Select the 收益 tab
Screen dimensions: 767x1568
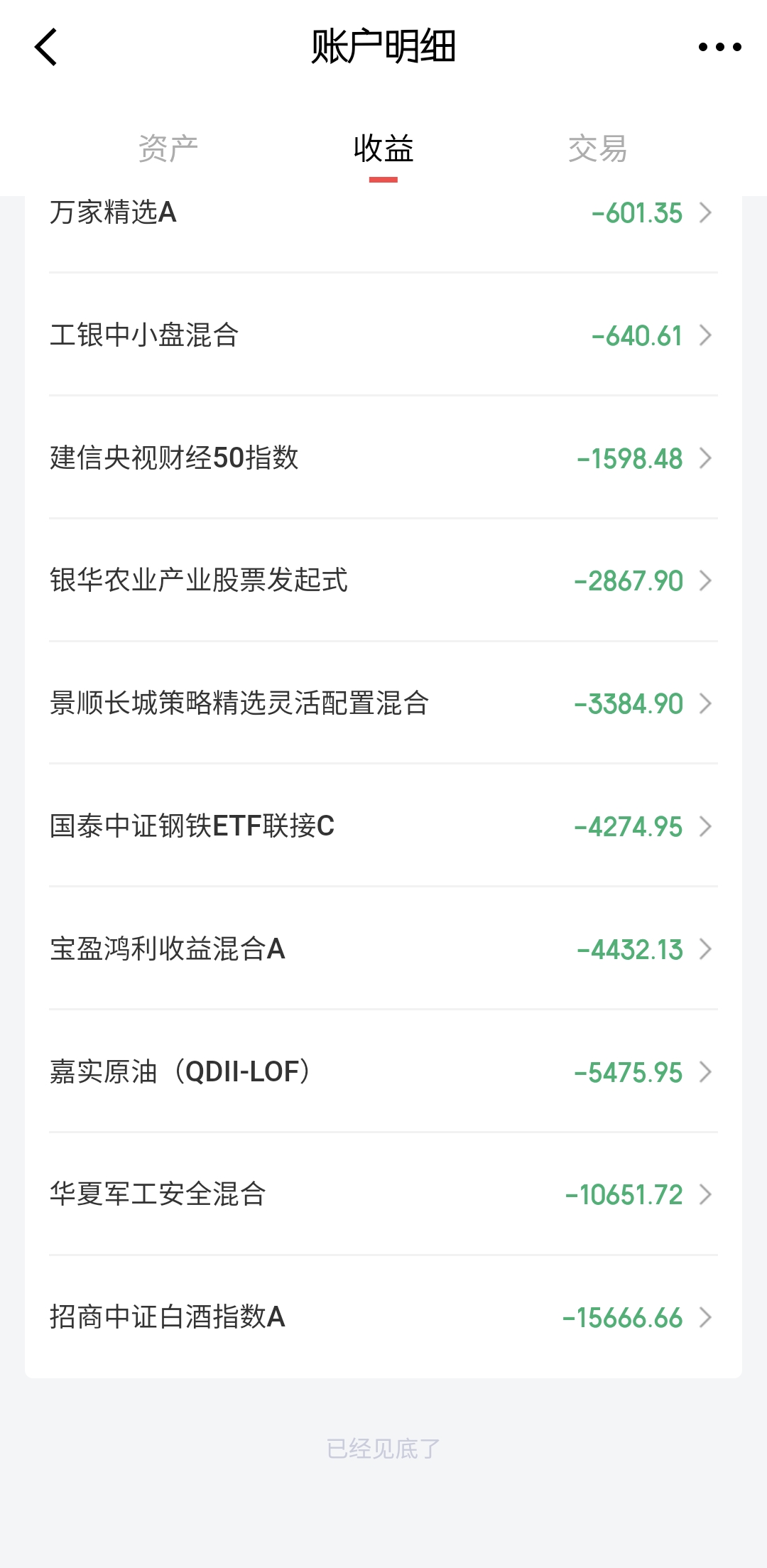[x=383, y=148]
